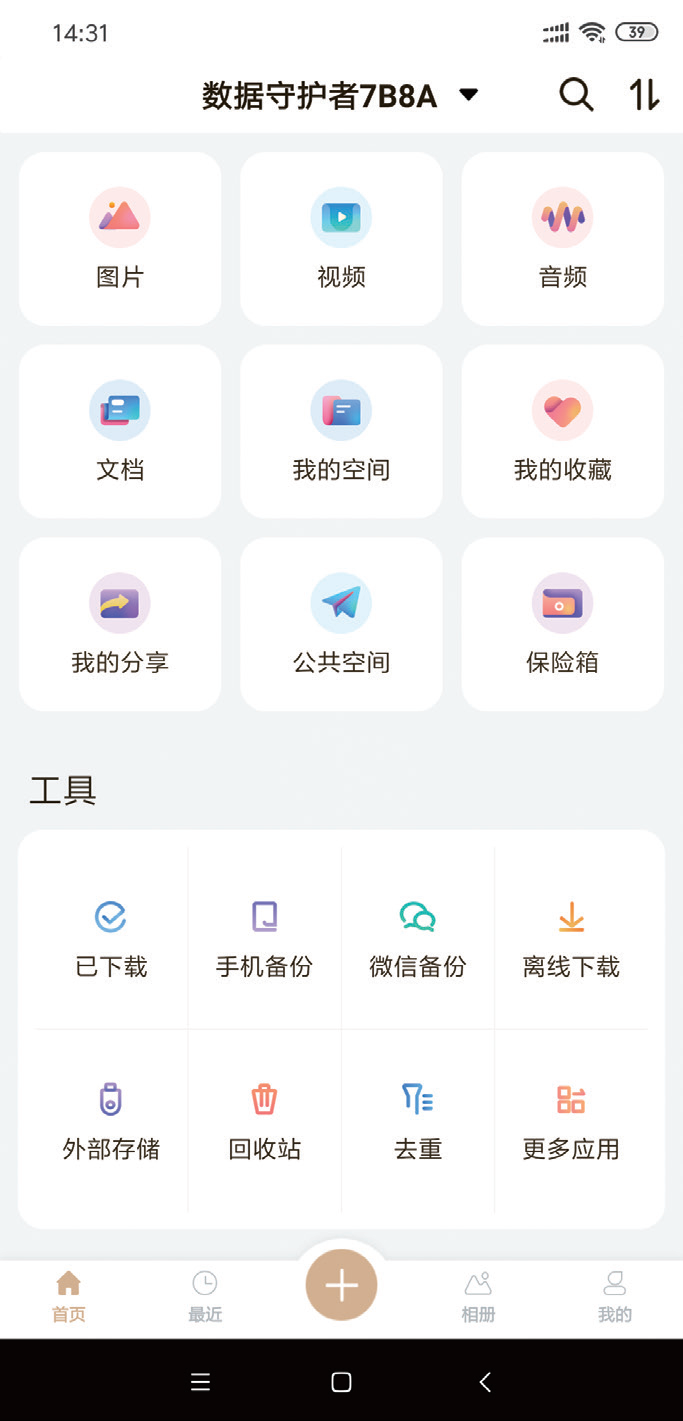The height and width of the screenshot is (1421, 683).
Task: Switch to the 相册 tab
Action: click(478, 1297)
